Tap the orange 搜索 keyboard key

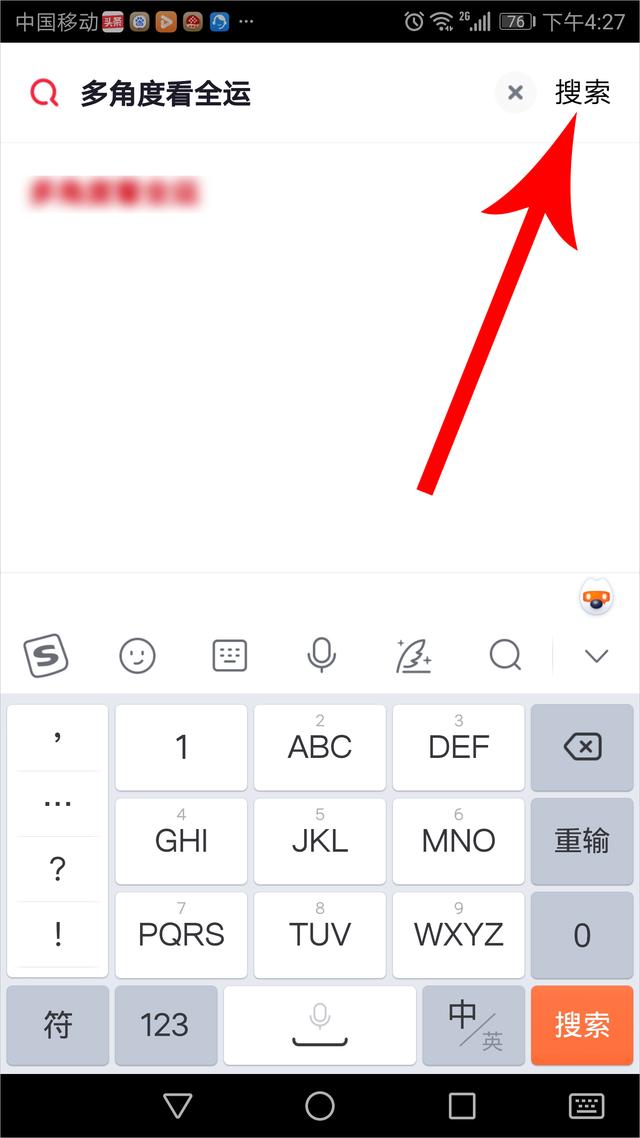point(582,1024)
